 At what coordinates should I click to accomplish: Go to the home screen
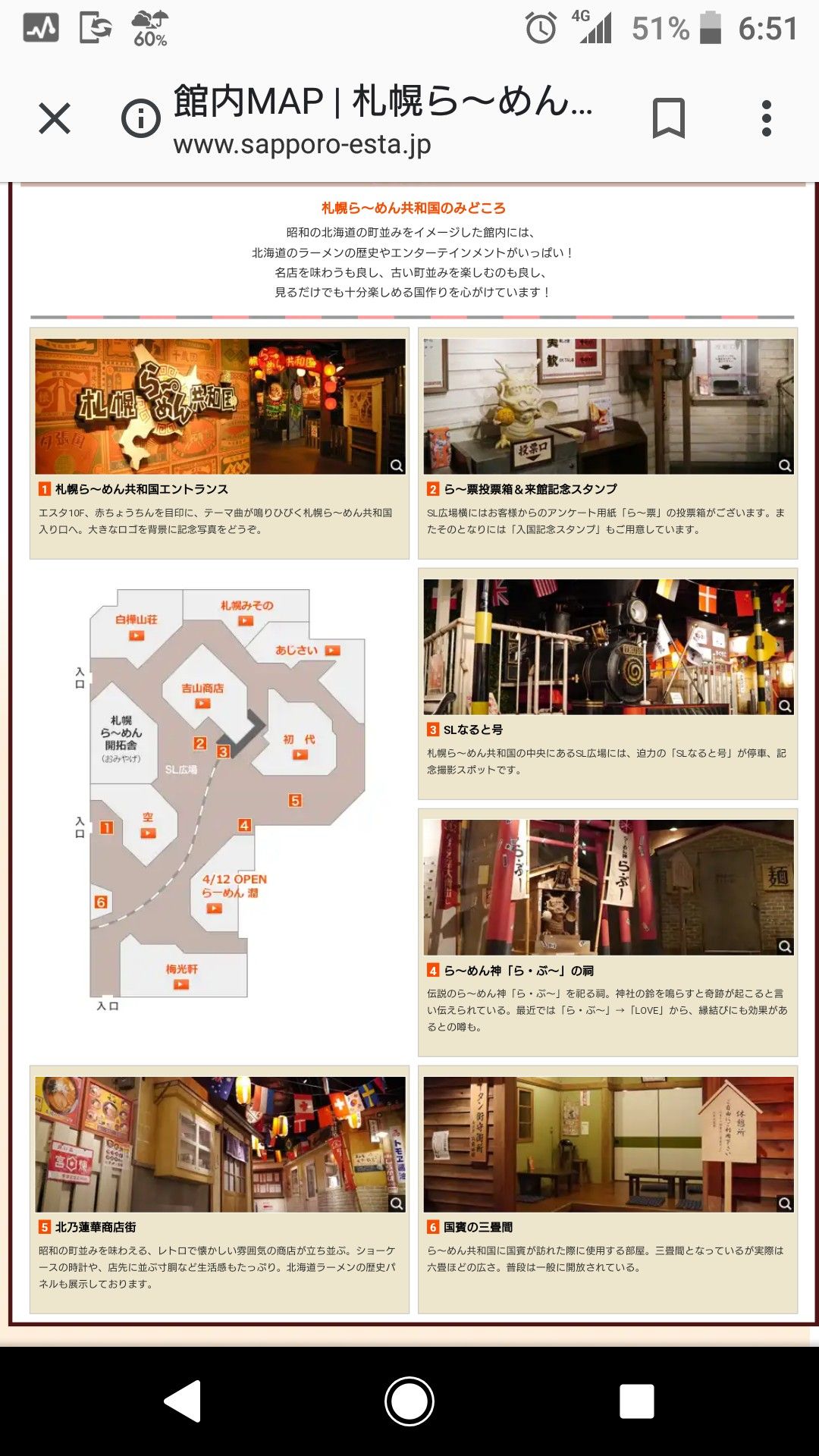point(409,1401)
